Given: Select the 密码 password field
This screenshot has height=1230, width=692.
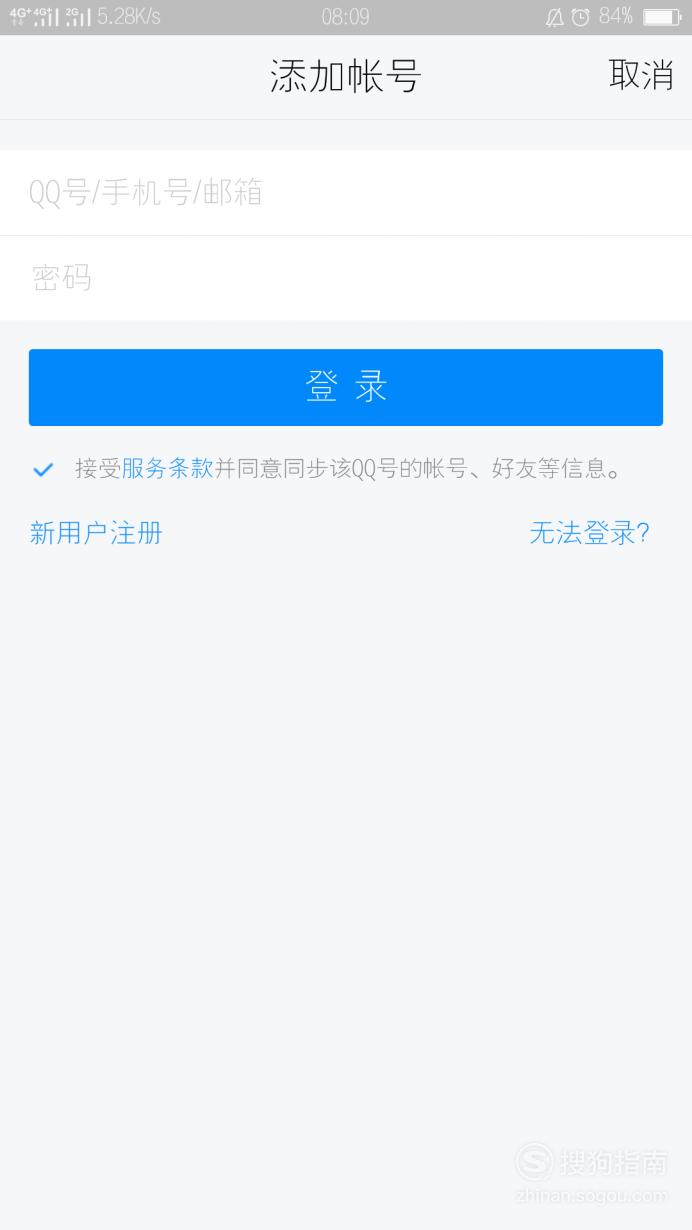Looking at the screenshot, I should tap(346, 278).
